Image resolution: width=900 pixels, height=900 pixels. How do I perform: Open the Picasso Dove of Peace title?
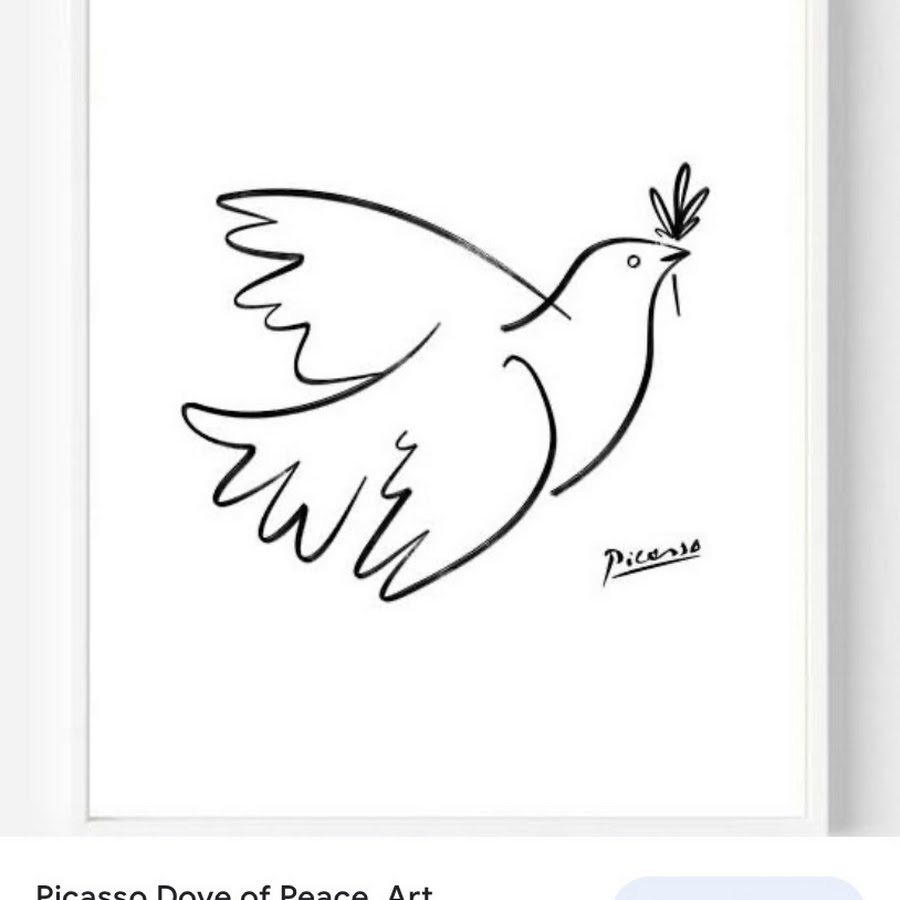[x=234, y=890]
